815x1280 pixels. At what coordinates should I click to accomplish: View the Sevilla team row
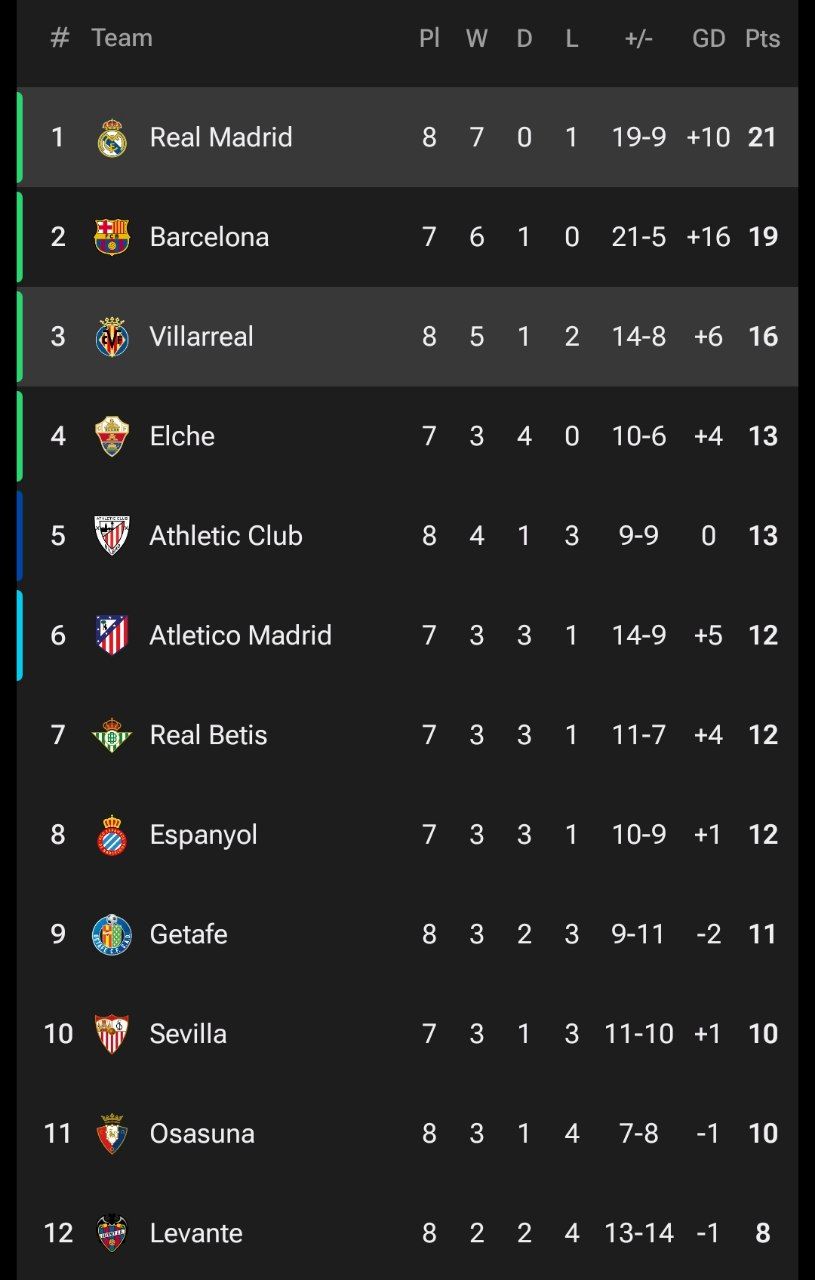pyautogui.click(x=188, y=1034)
